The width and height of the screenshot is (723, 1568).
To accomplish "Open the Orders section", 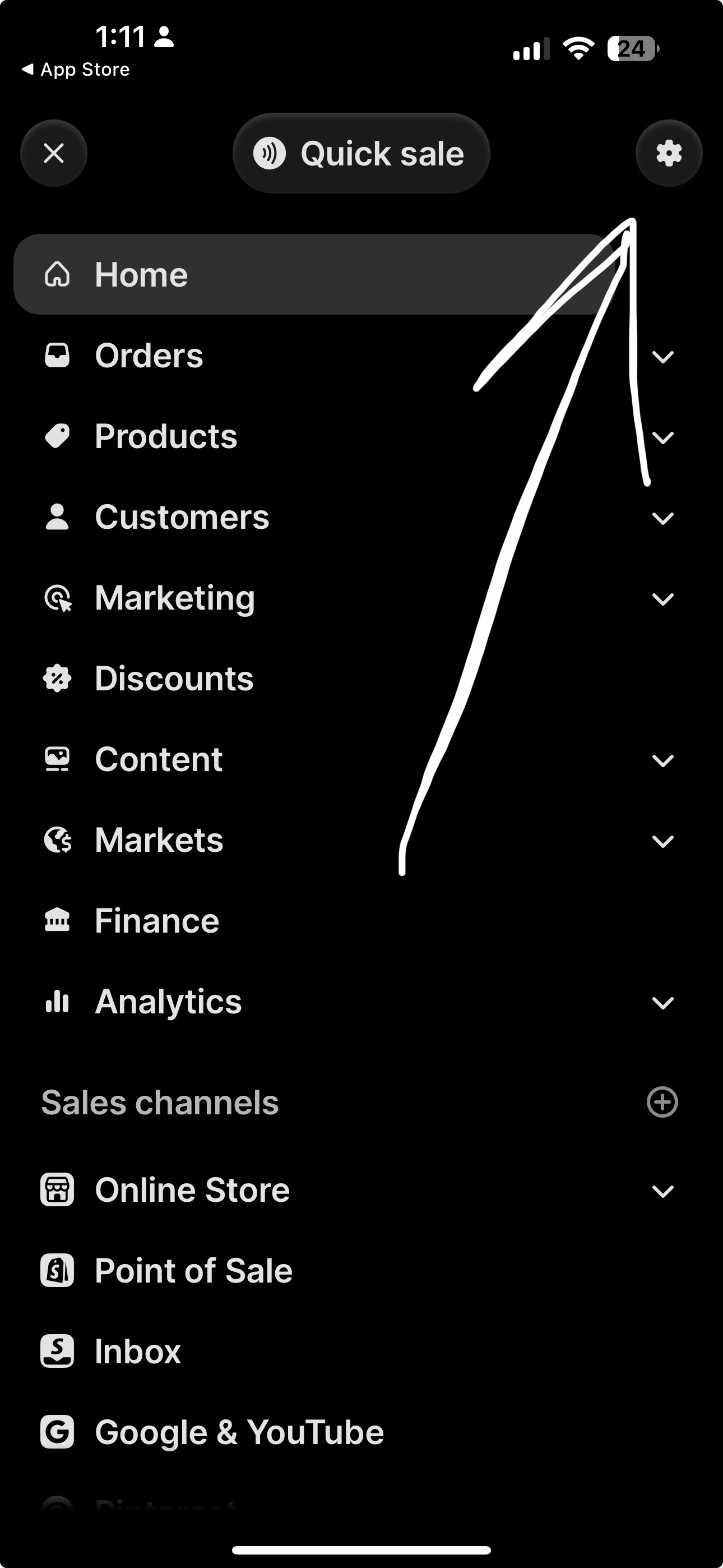I will [x=149, y=356].
